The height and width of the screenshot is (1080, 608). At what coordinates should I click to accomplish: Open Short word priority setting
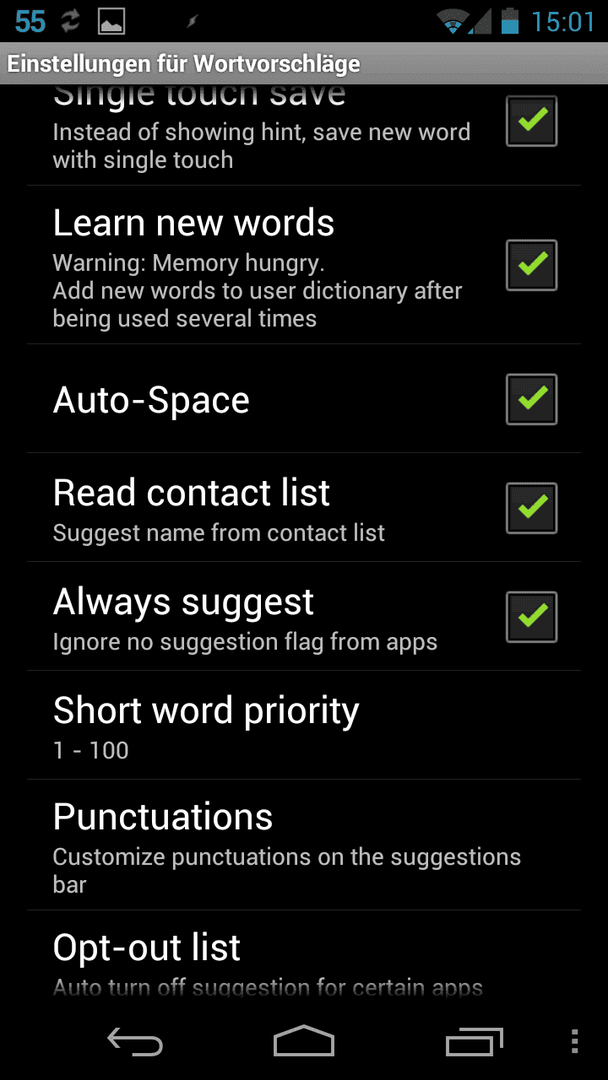[x=304, y=725]
